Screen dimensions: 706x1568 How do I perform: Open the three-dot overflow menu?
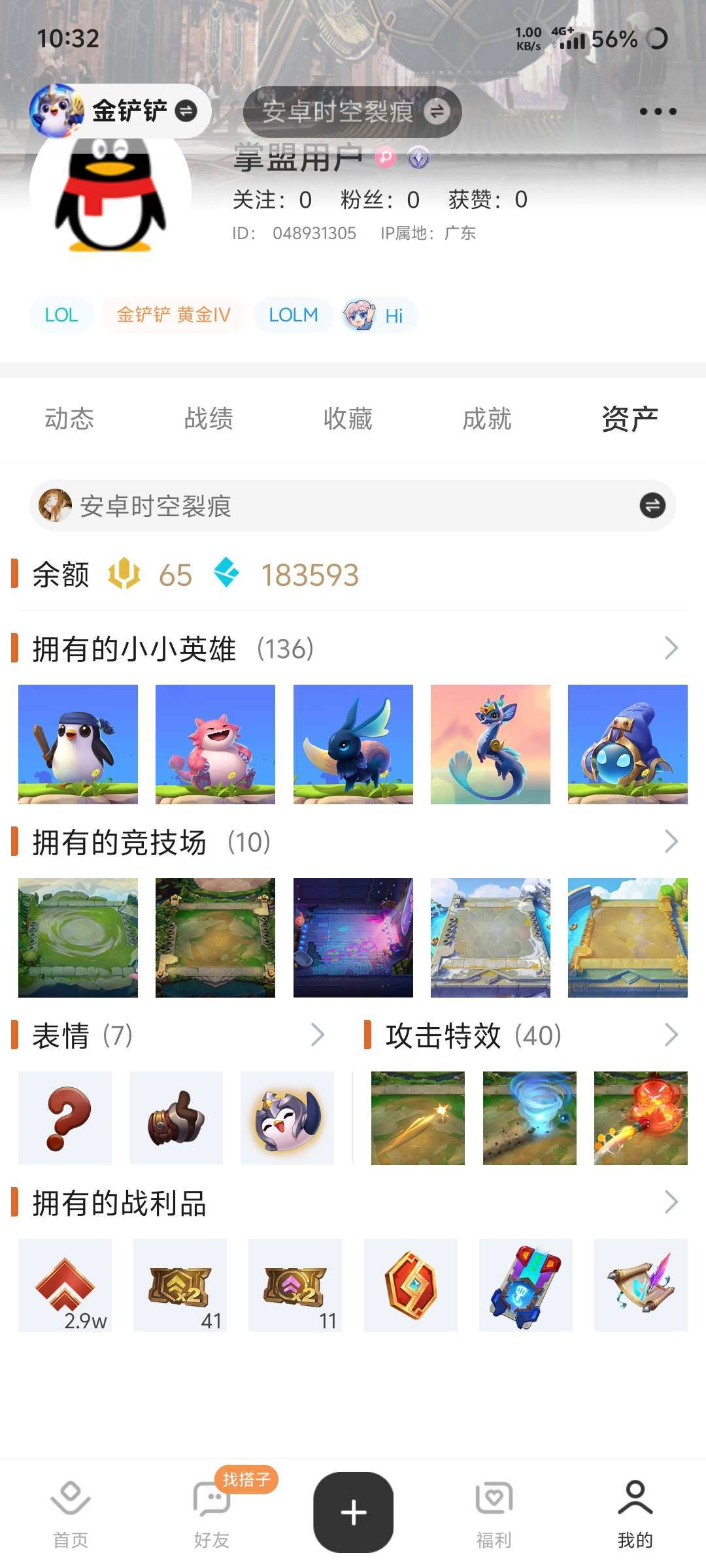(658, 111)
